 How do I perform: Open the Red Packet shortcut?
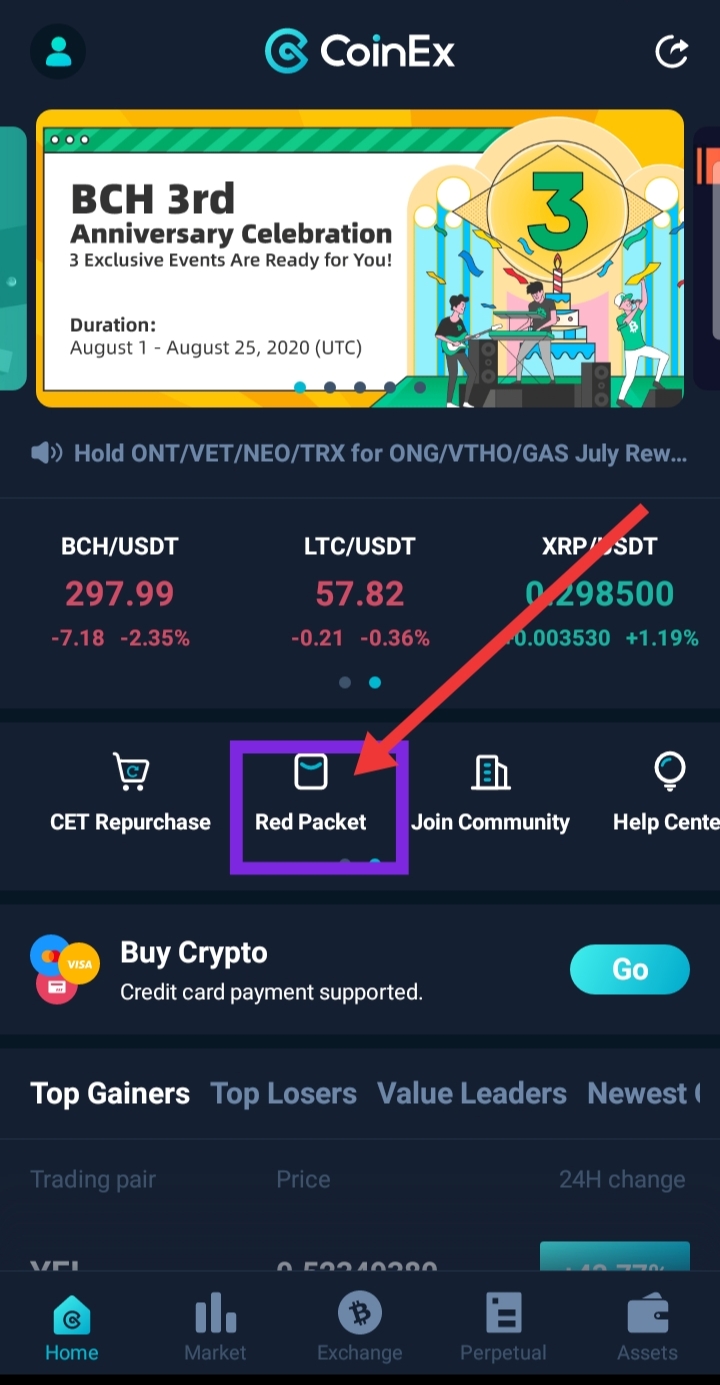311,795
